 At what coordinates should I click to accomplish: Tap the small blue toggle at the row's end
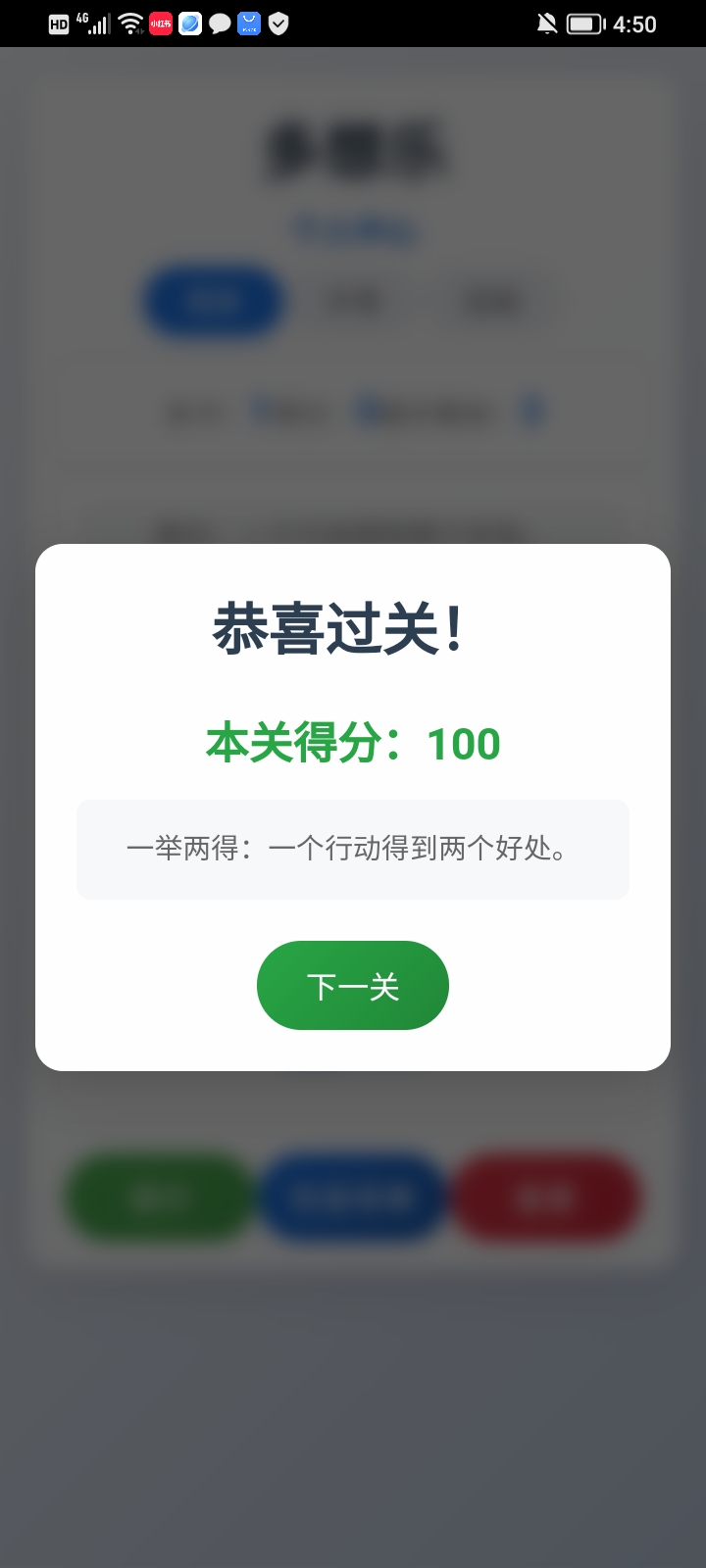(x=532, y=411)
